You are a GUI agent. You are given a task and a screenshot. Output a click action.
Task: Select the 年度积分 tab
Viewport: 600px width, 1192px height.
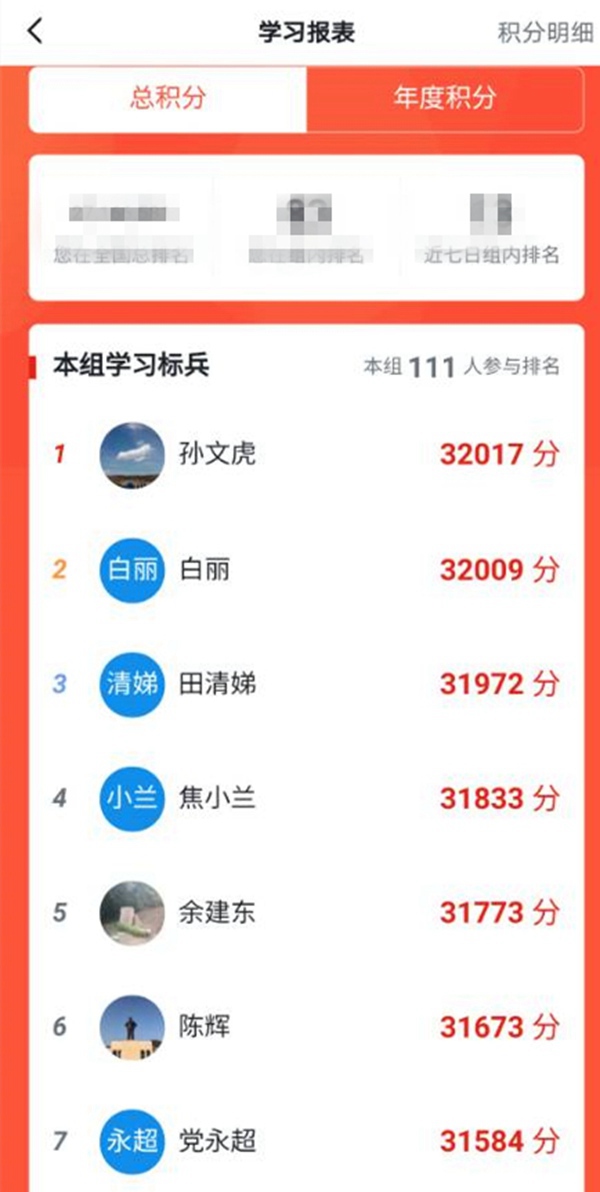coord(444,98)
